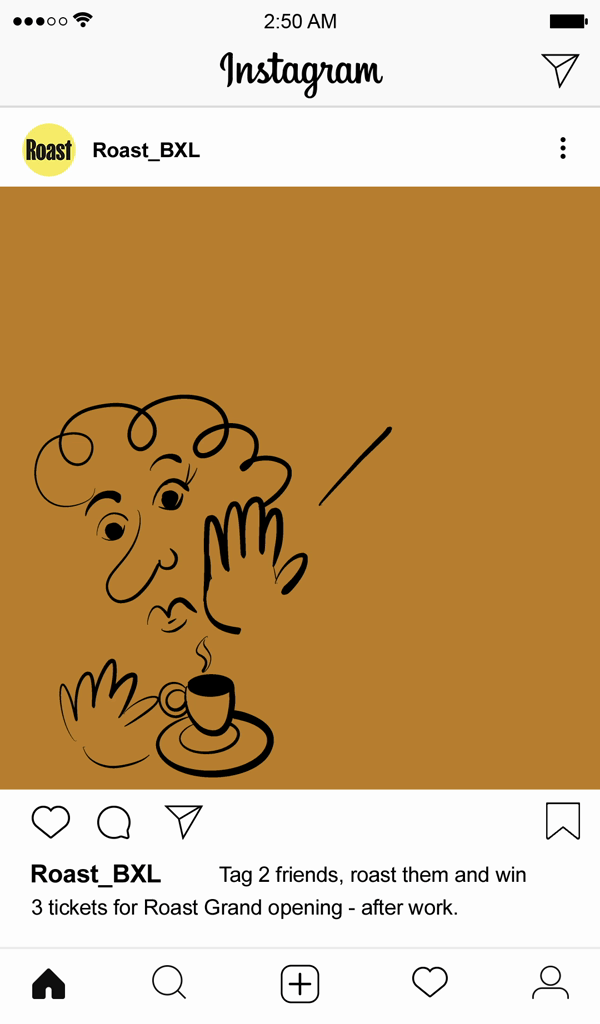The image size is (600, 1024).
Task: Tap Roast_BXL name in post header
Action: 146,151
